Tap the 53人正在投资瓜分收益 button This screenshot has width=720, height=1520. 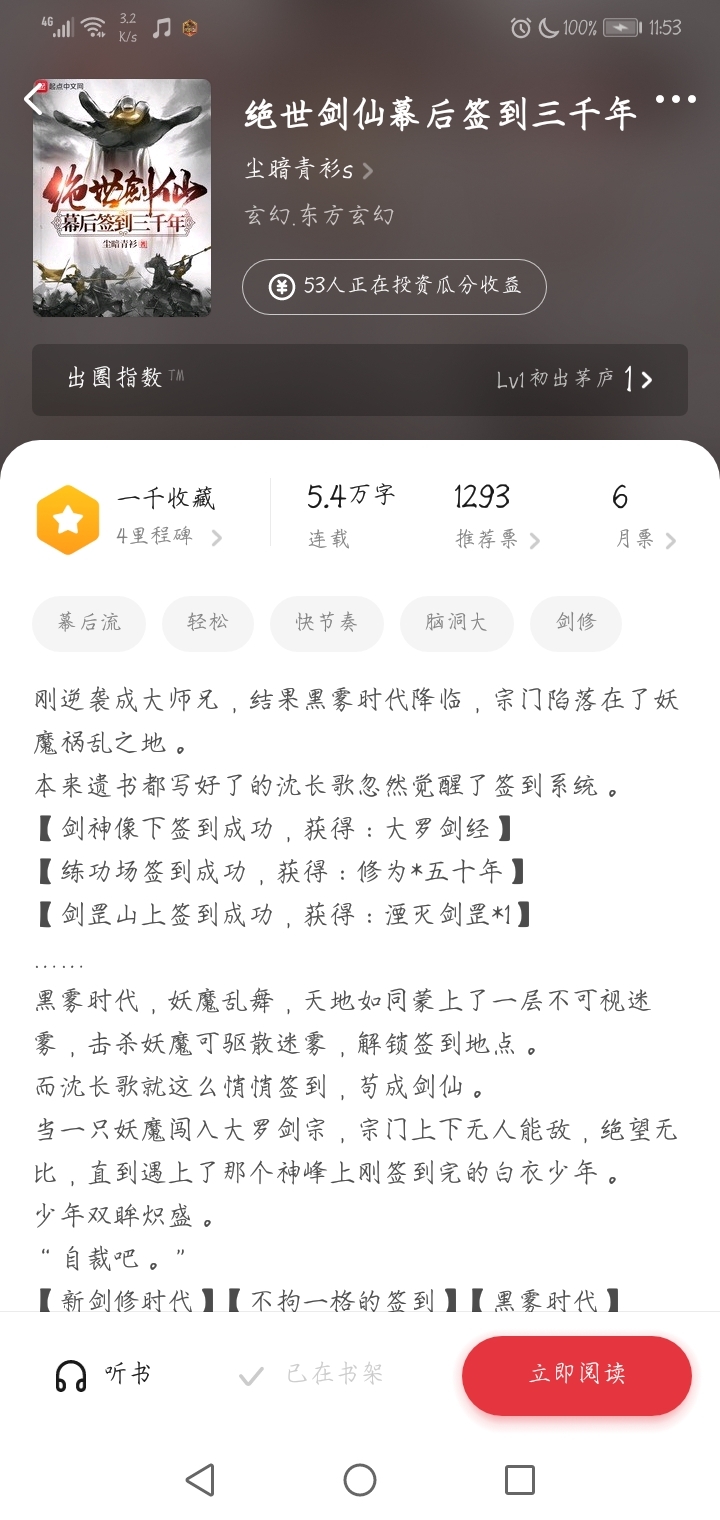click(394, 287)
